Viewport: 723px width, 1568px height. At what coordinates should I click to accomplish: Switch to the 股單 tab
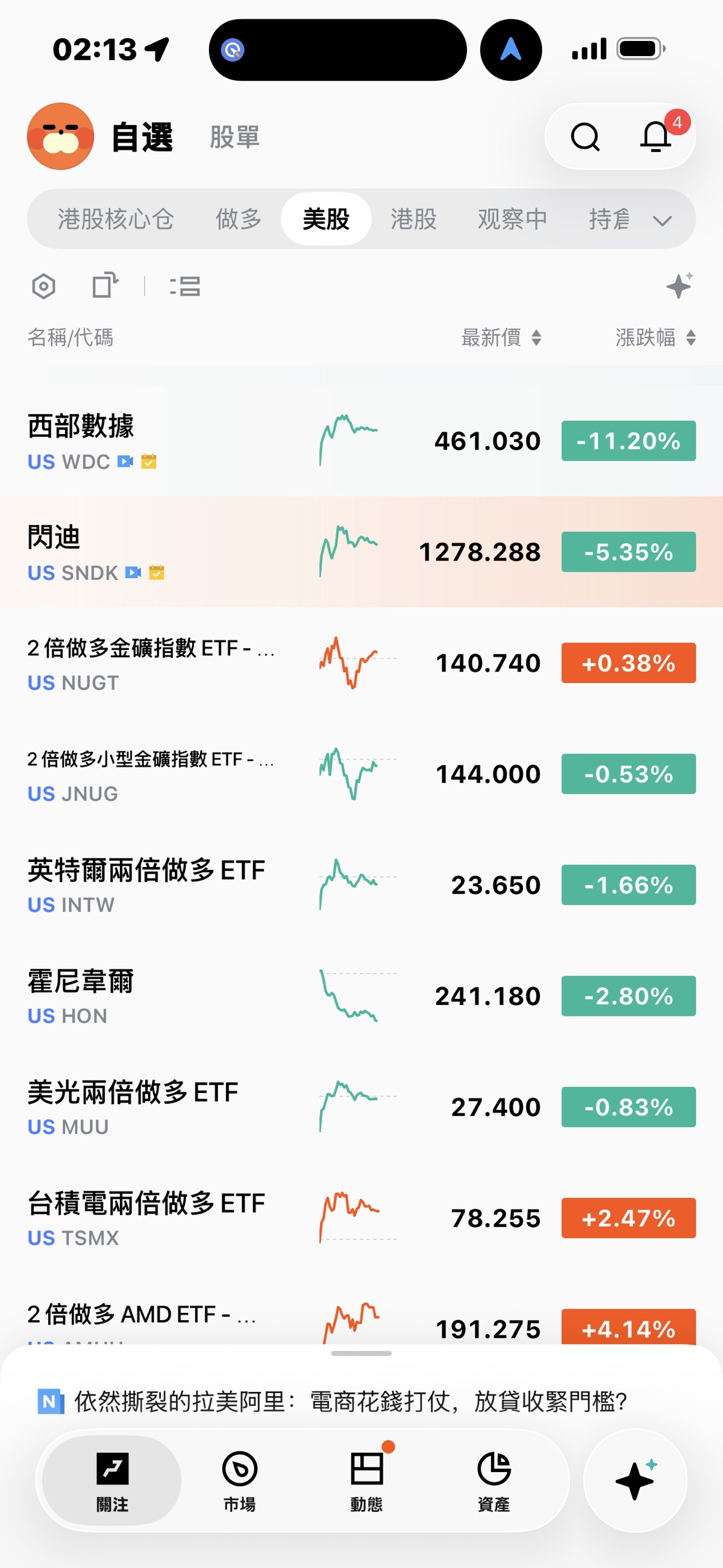tap(235, 137)
